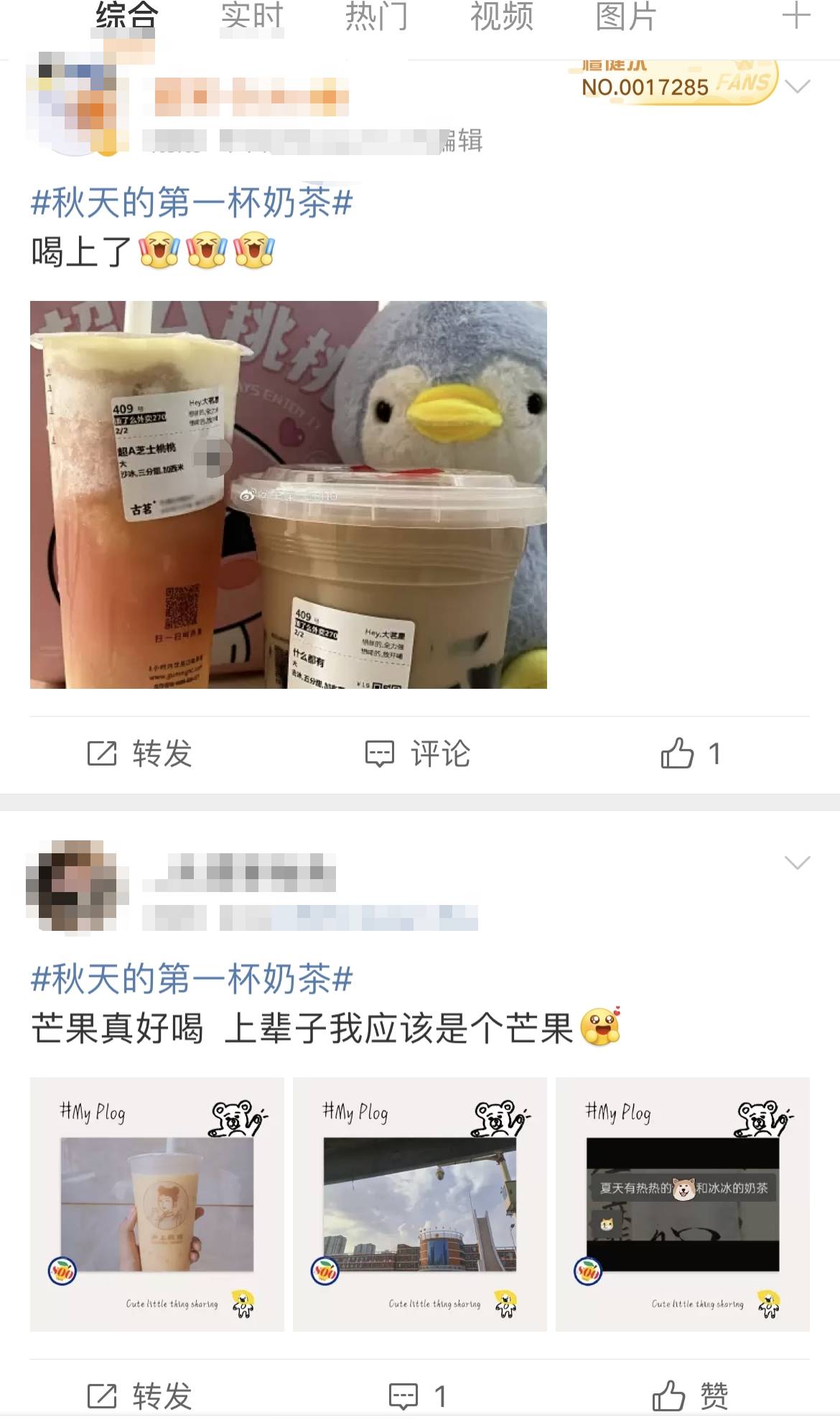The height and width of the screenshot is (1425, 840).
Task: Repost the 喝上了 post via 转发
Action: 140,754
